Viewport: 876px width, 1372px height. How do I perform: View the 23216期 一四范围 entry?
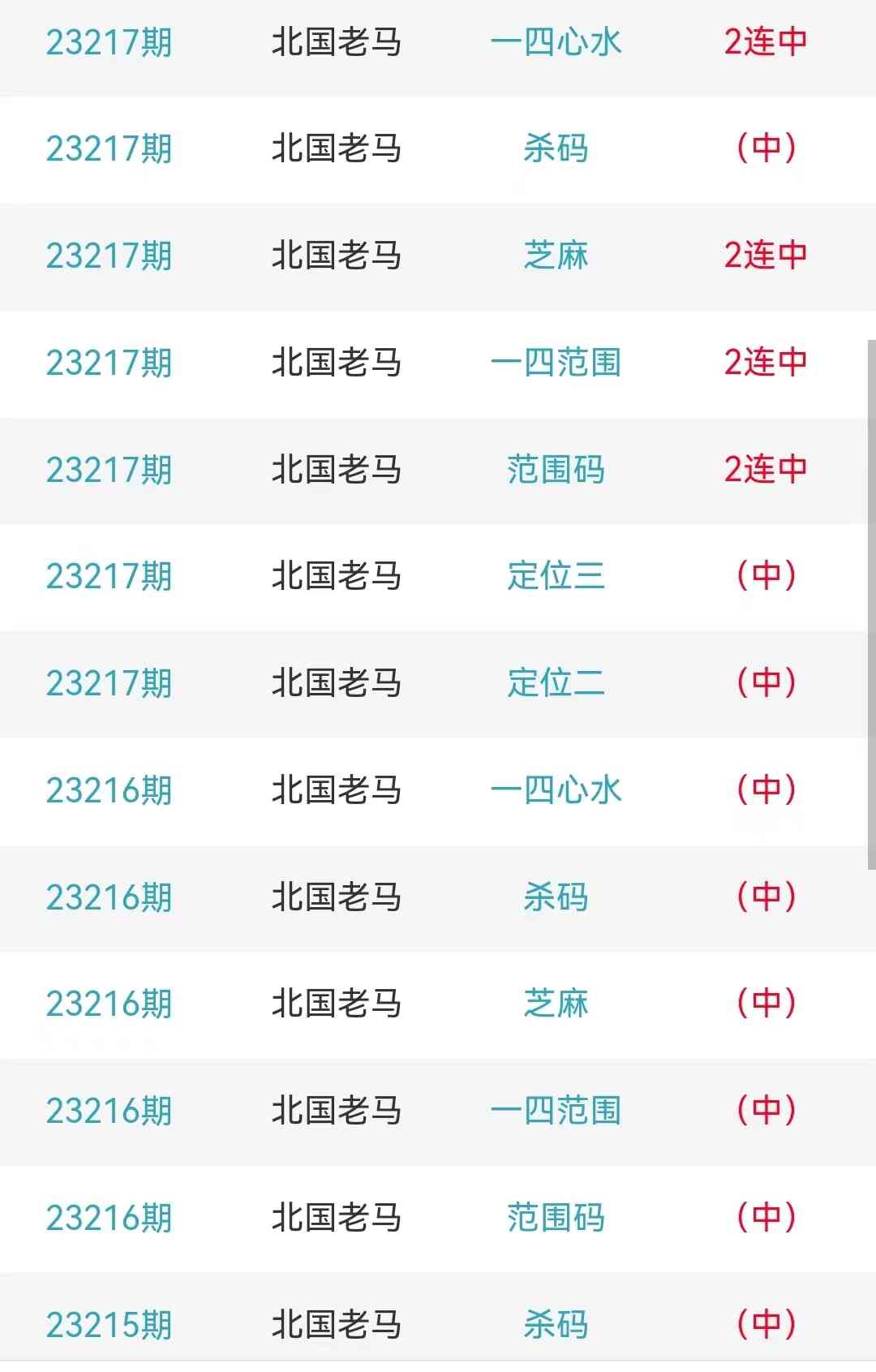(556, 1111)
